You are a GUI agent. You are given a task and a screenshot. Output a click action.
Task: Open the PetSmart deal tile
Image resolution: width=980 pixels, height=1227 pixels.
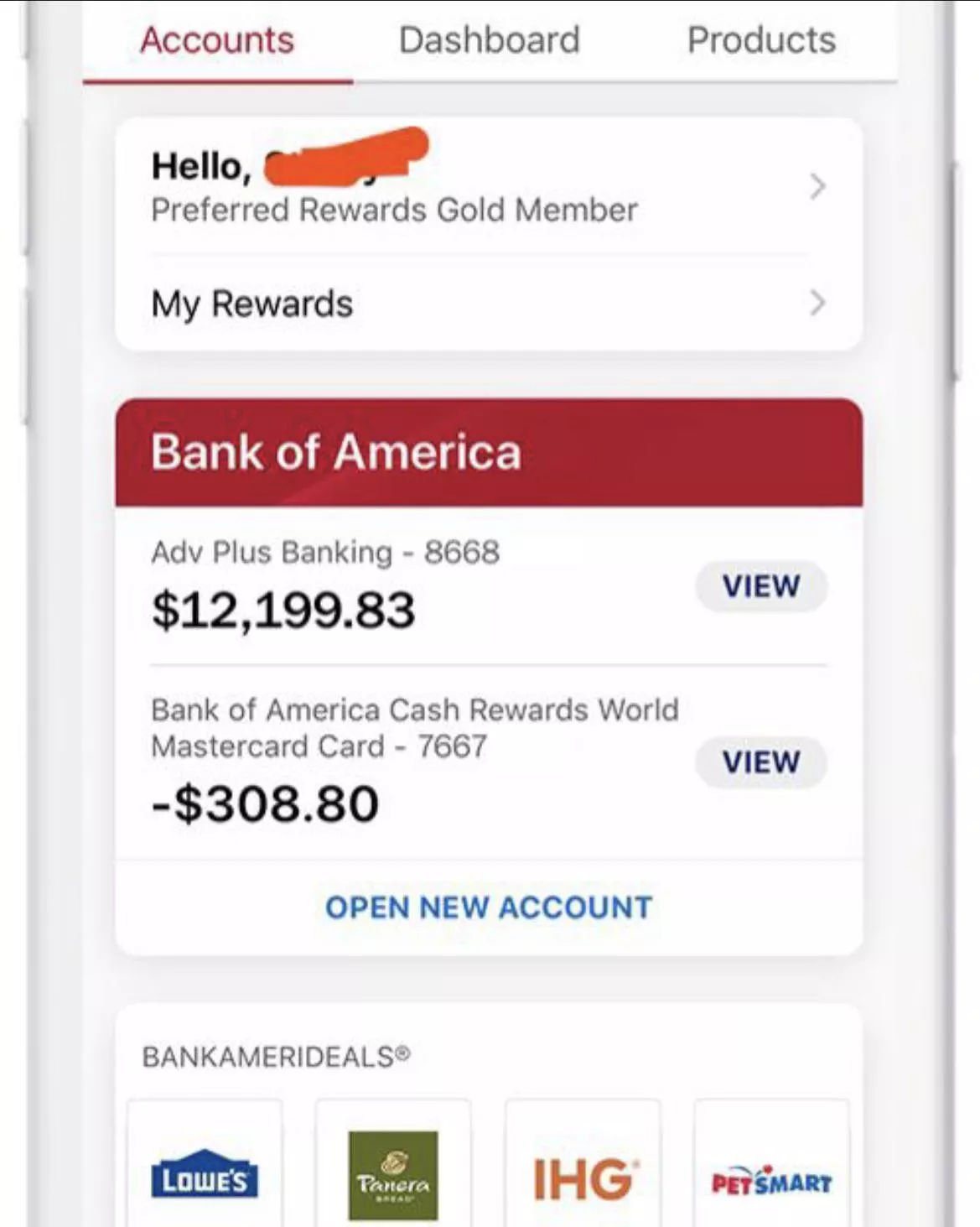[771, 1174]
